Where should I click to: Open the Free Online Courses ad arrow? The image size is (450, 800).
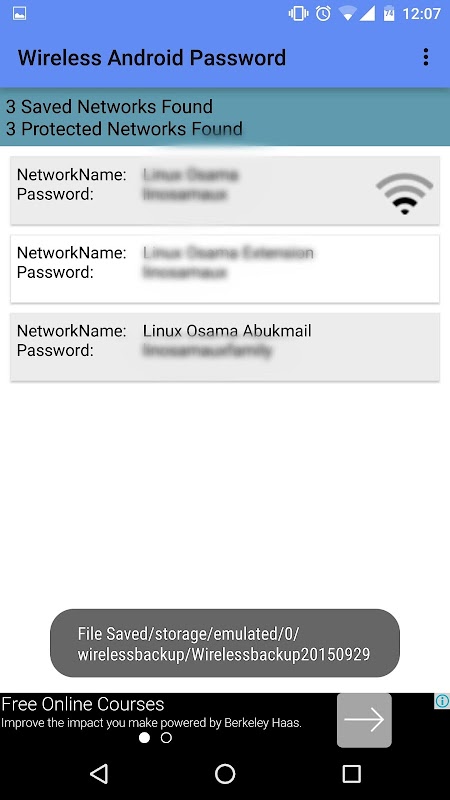point(364,720)
